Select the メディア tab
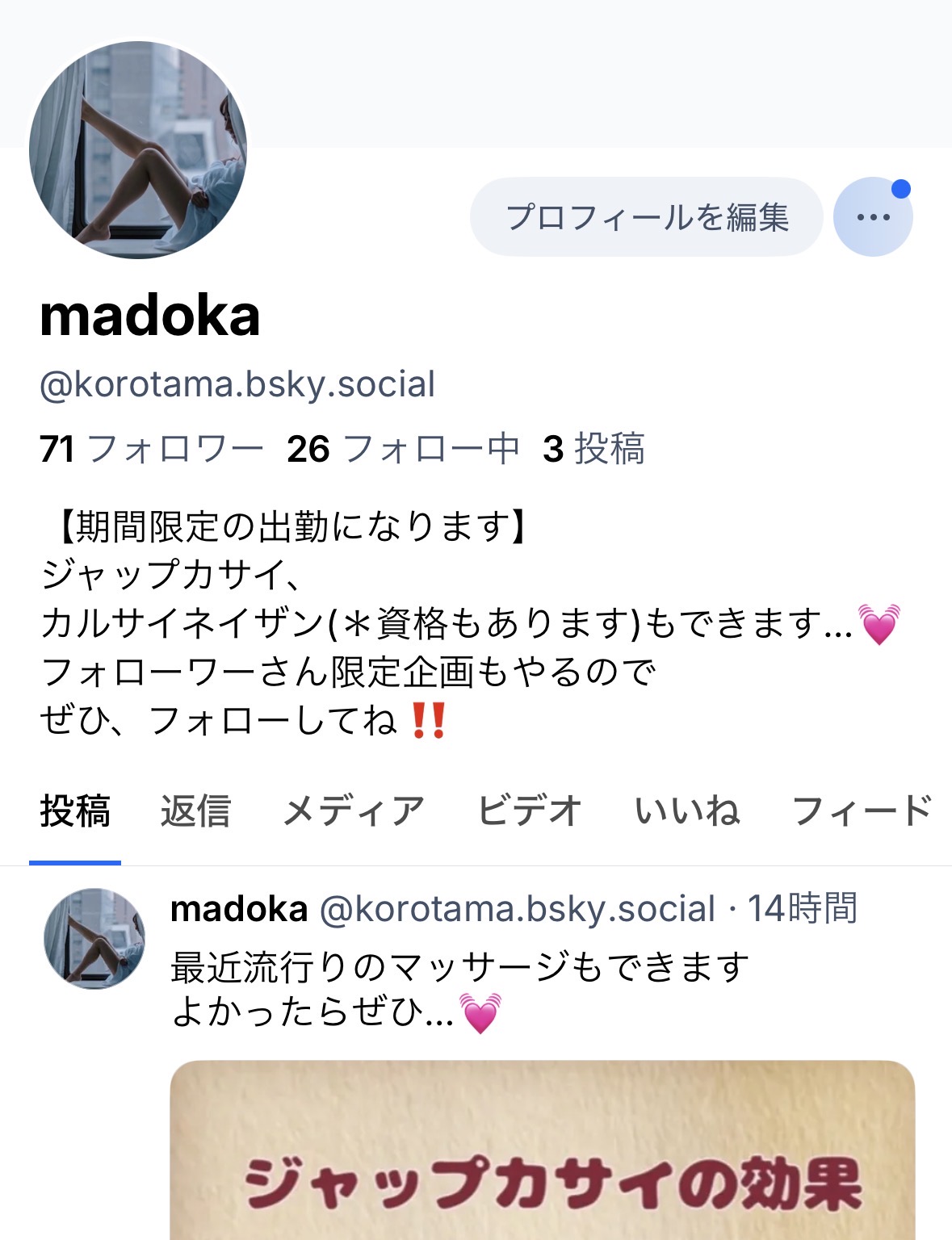Screen dimensions: 952x1240 (x=353, y=812)
